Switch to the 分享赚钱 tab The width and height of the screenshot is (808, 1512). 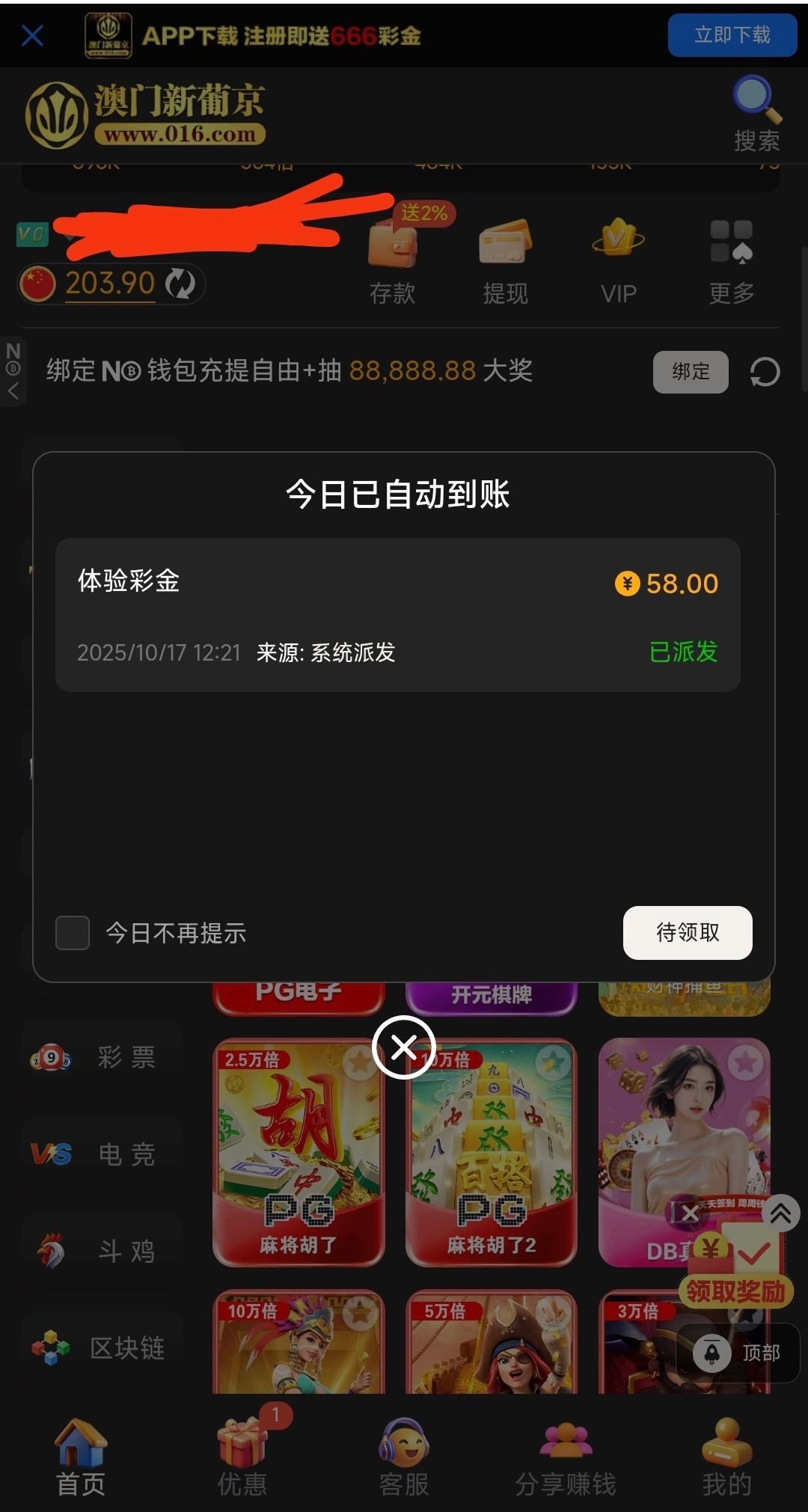565,1459
